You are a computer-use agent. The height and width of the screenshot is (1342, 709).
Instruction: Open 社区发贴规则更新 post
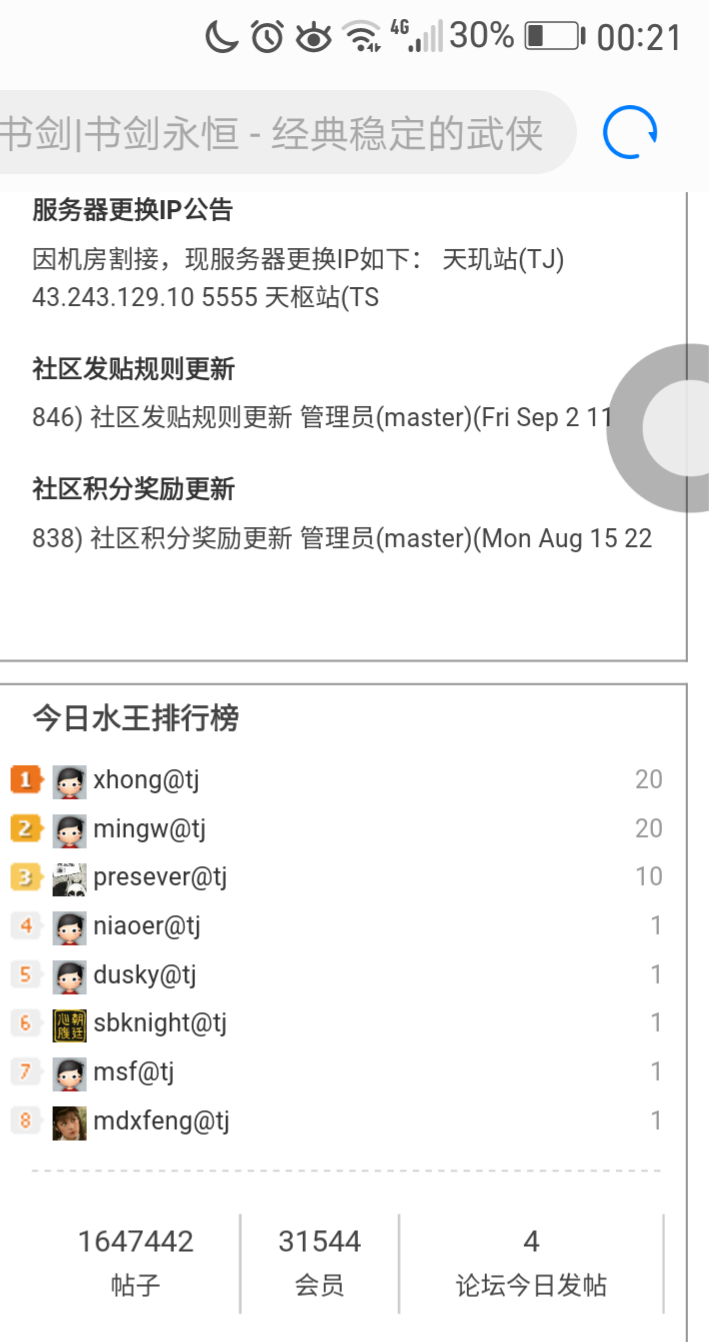tap(133, 370)
